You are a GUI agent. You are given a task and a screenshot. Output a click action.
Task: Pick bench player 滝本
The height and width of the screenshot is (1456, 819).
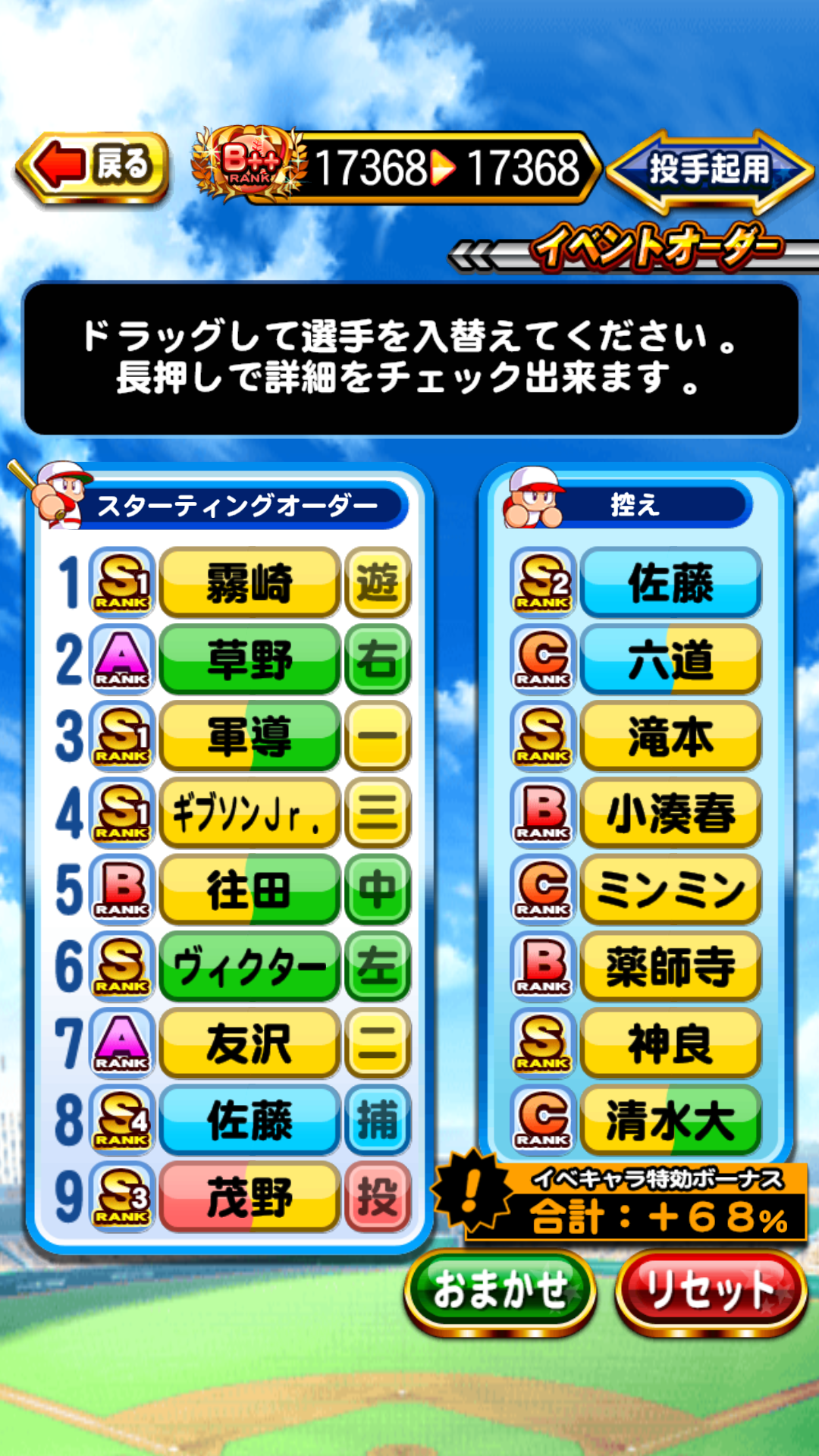(x=670, y=736)
